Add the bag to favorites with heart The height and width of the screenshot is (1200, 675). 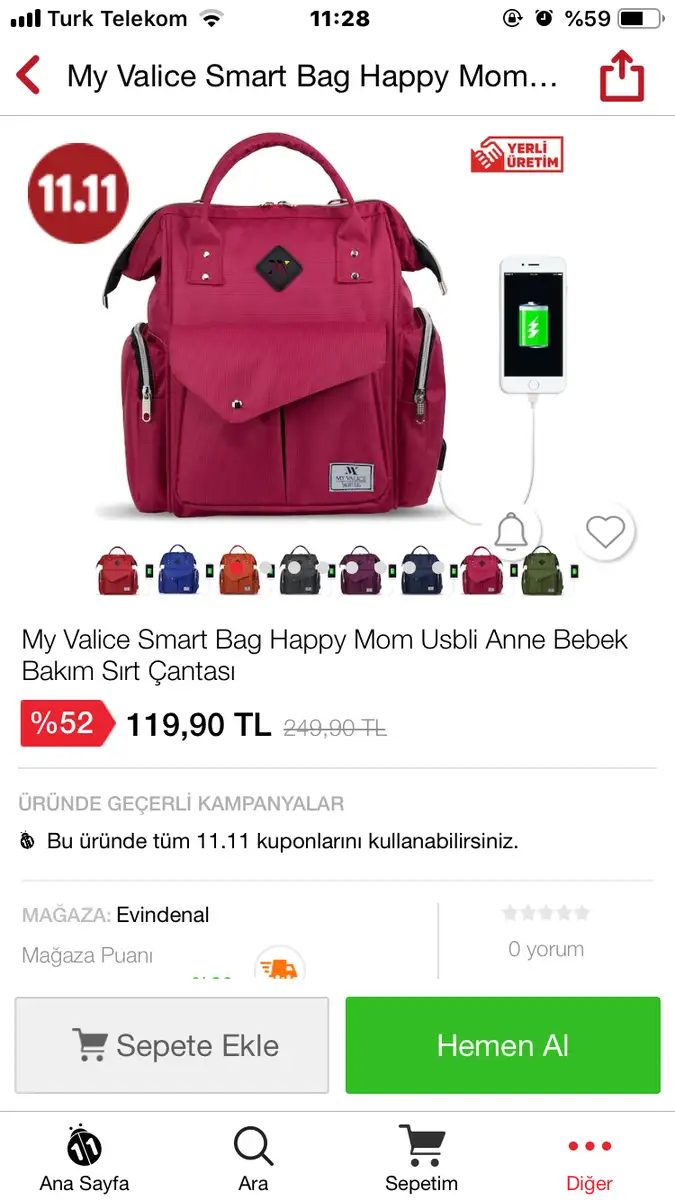click(x=605, y=531)
